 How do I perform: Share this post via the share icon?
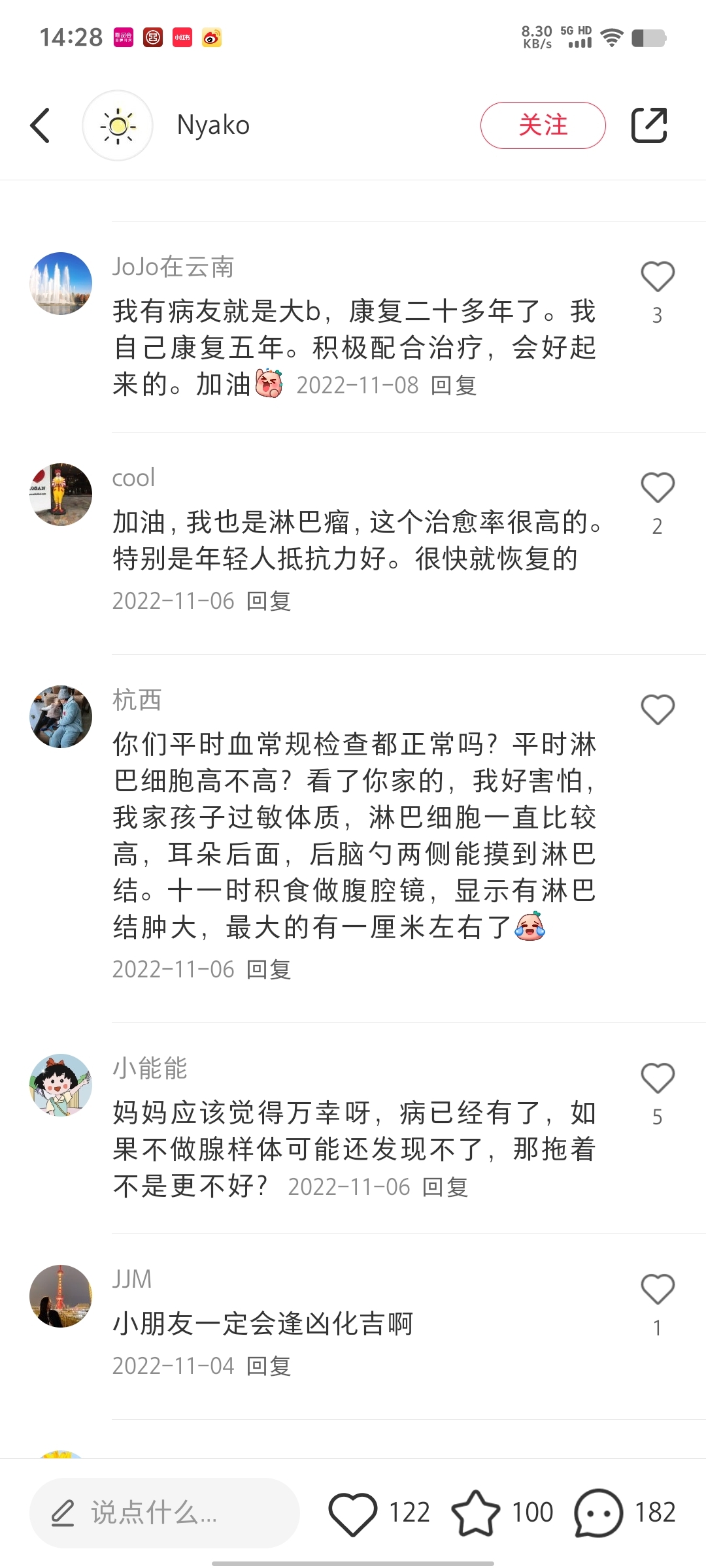tap(648, 125)
